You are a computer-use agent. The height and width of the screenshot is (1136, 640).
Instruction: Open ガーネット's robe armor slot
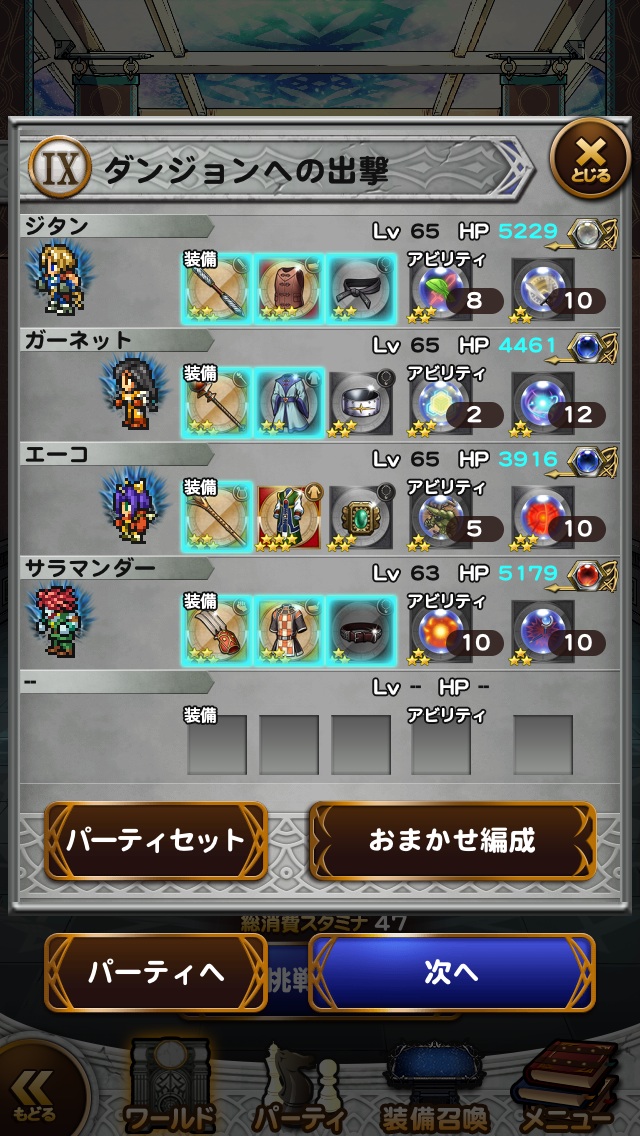(x=289, y=402)
